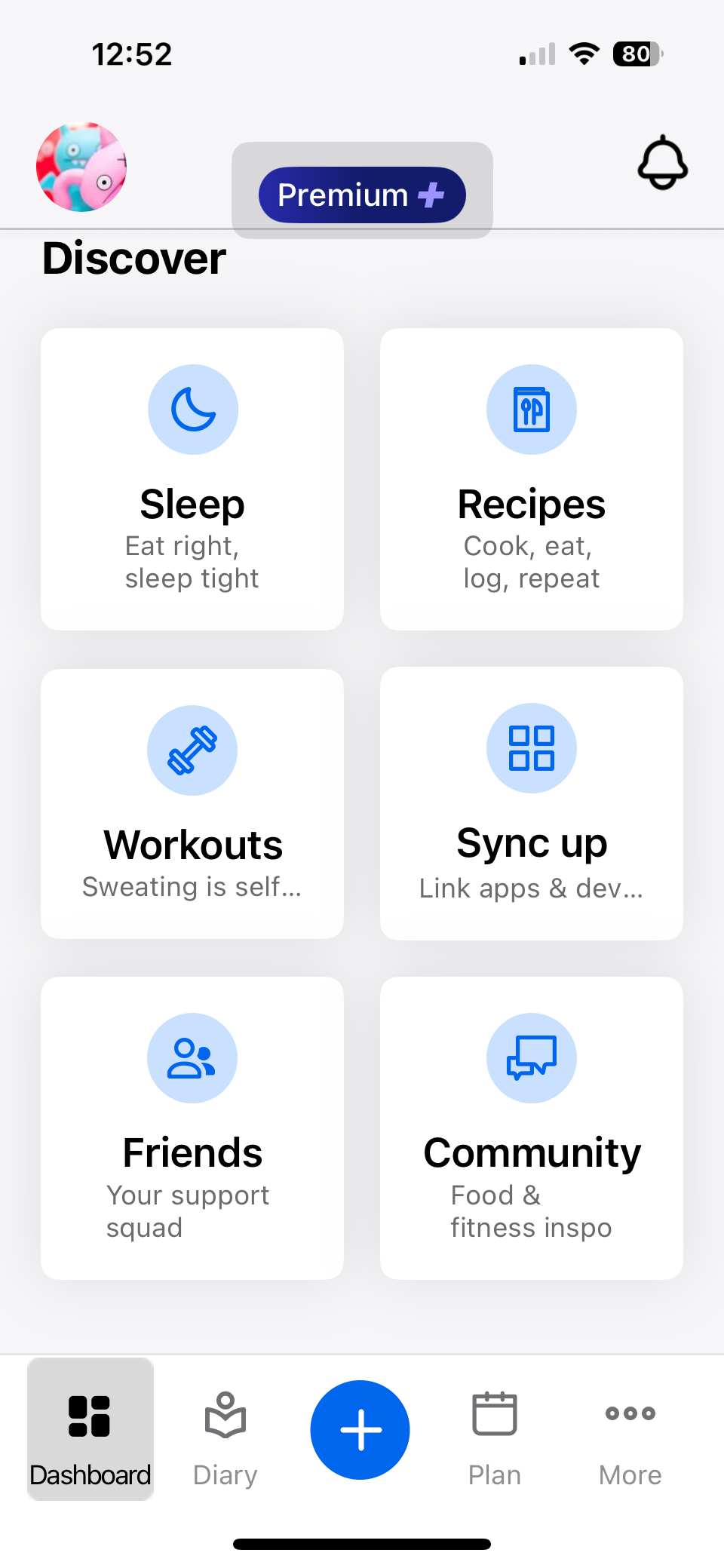Open the Workouts card
Image resolution: width=724 pixels, height=1568 pixels.
pyautogui.click(x=192, y=803)
